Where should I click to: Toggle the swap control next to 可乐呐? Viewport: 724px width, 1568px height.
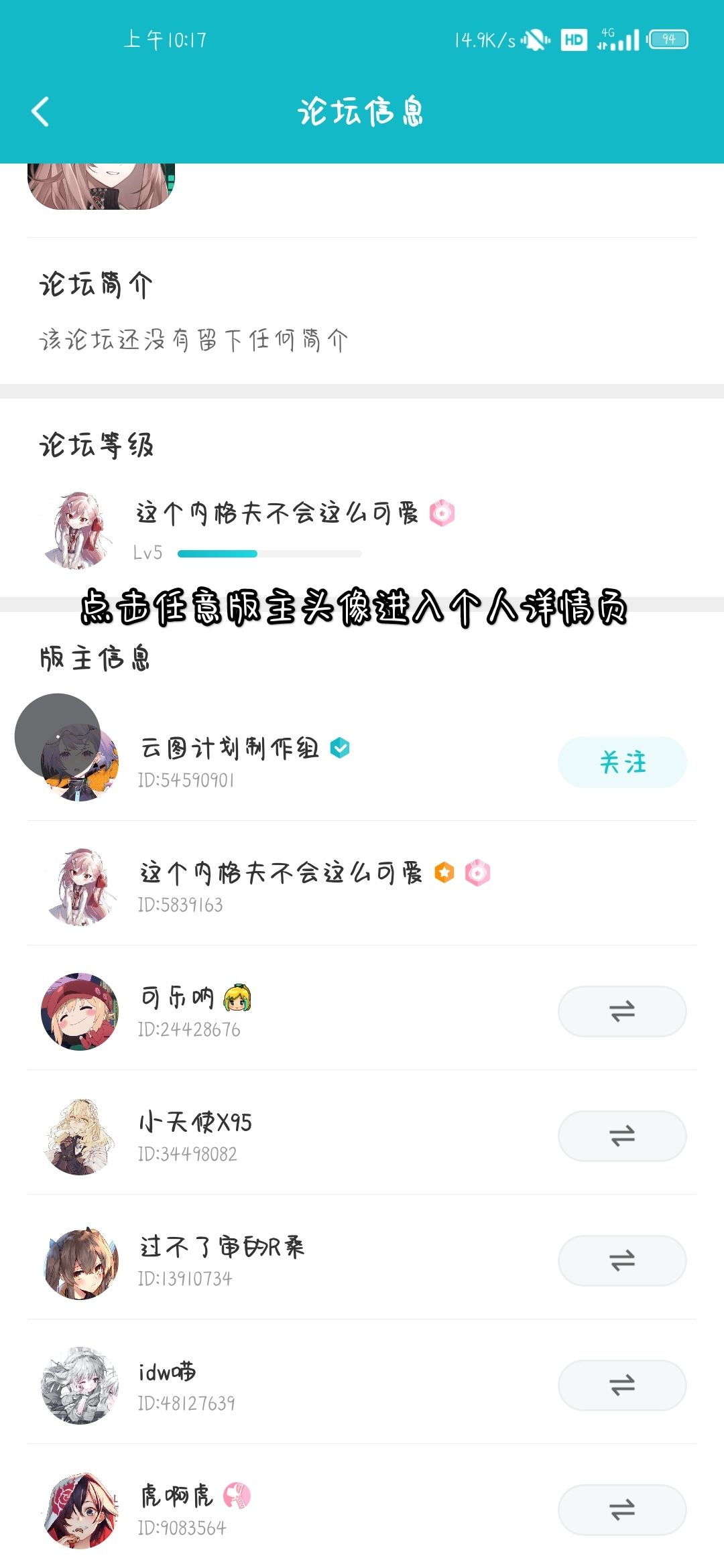click(622, 1011)
